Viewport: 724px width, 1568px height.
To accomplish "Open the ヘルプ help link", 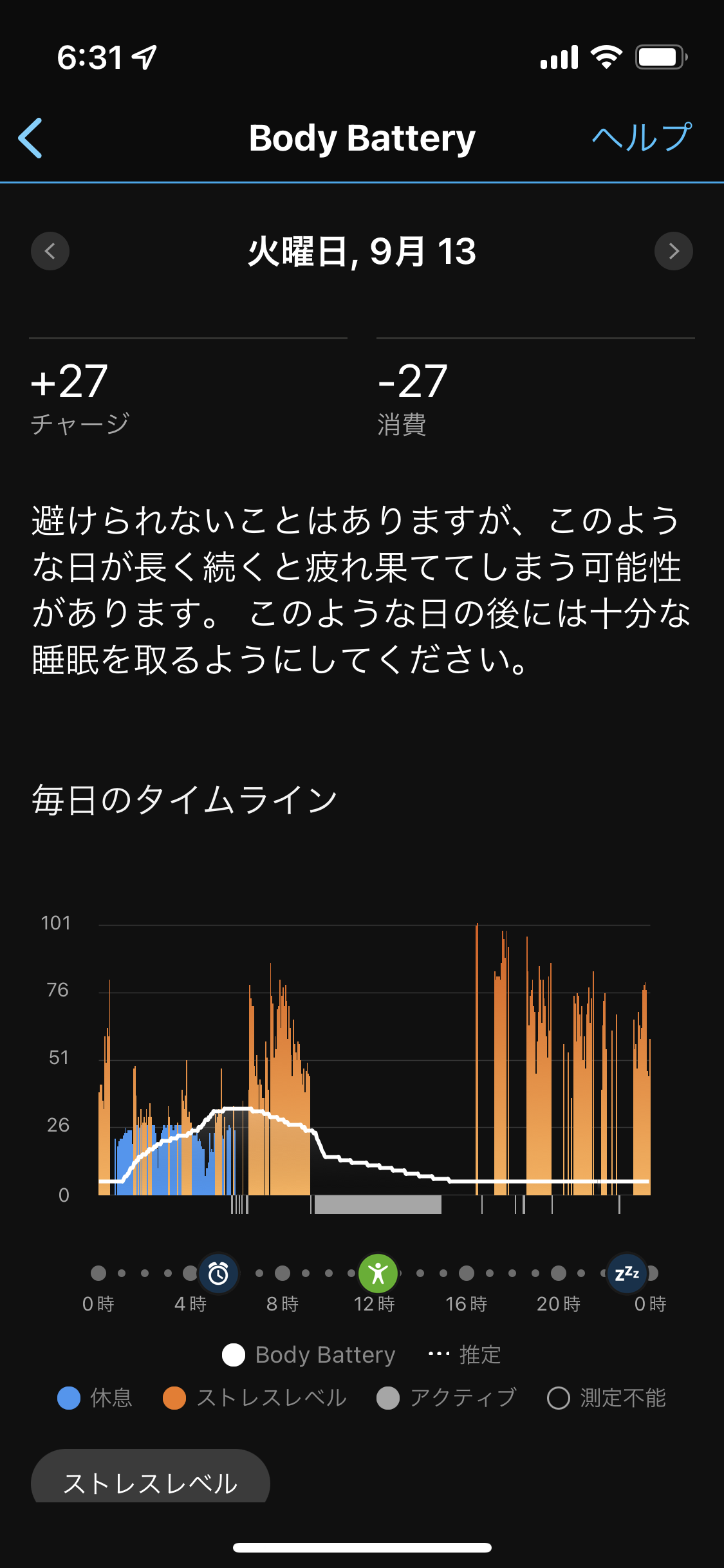I will tap(642, 138).
